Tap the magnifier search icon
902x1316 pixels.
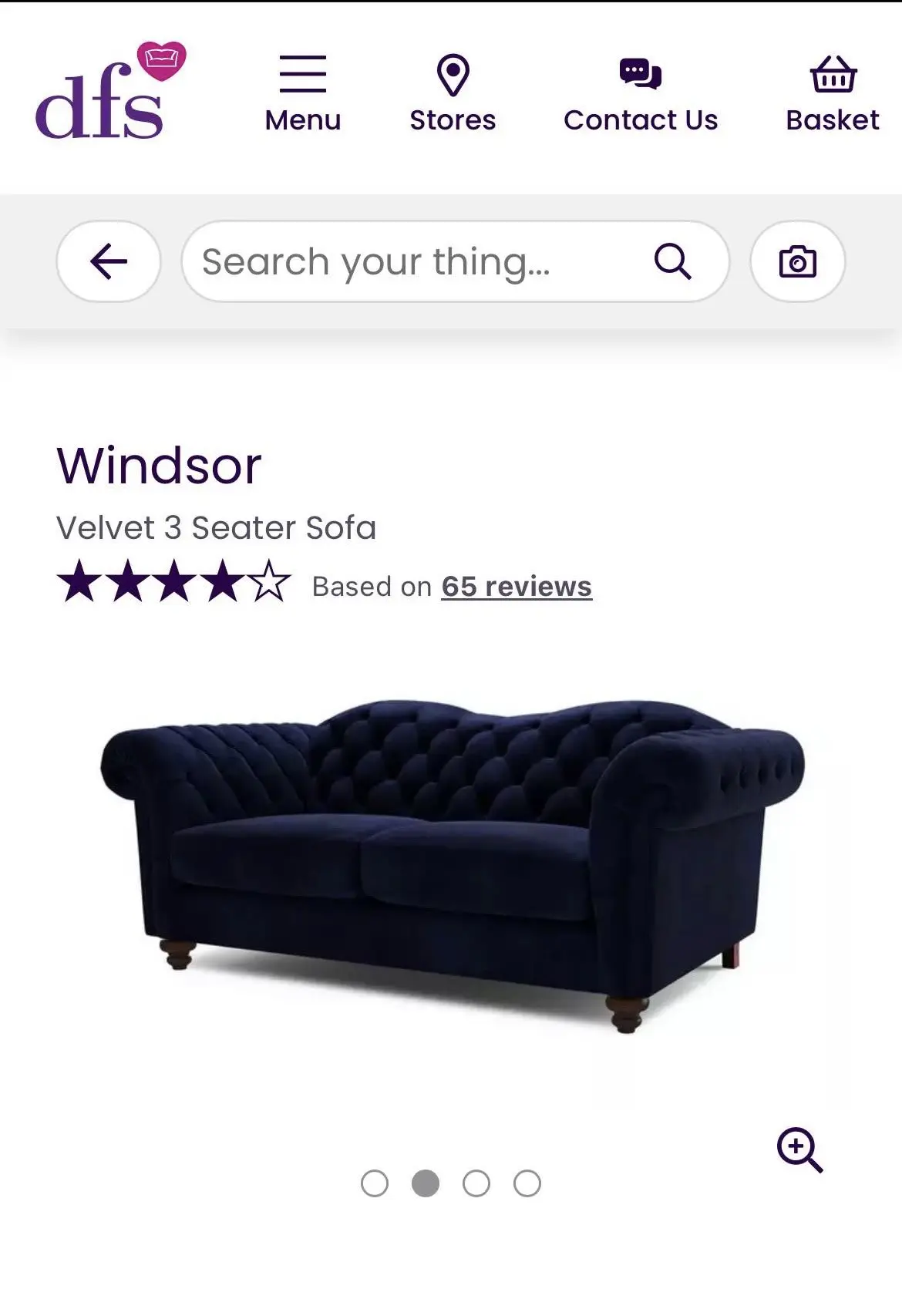point(672,261)
